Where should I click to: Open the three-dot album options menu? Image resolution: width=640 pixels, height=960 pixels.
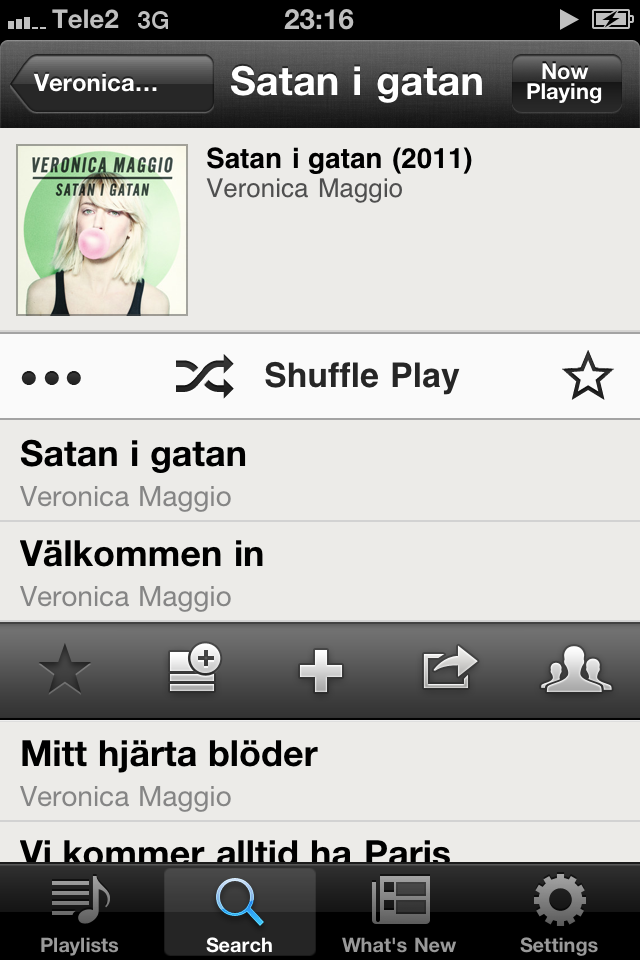(51, 378)
